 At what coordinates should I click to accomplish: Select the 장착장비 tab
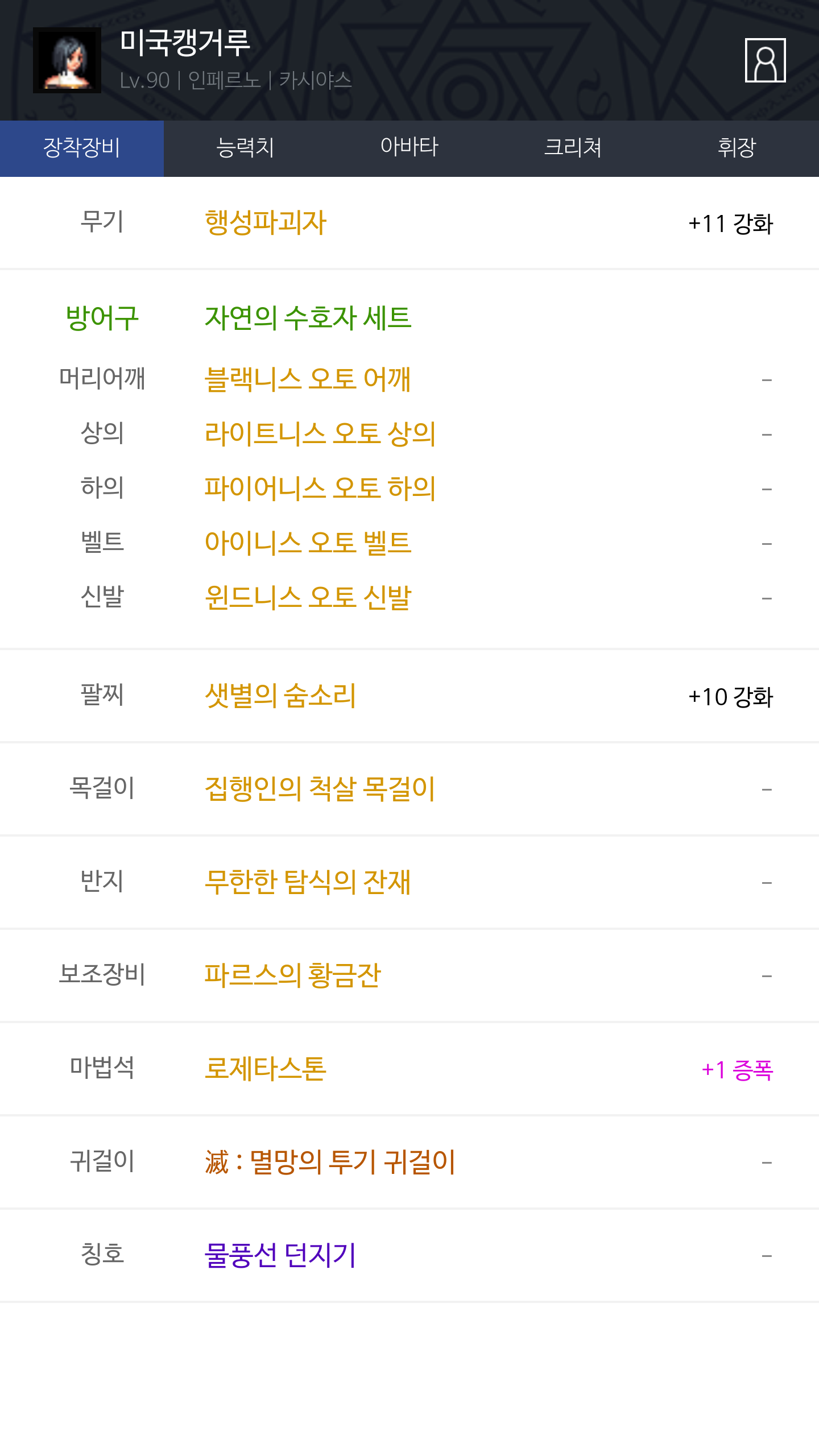(82, 148)
